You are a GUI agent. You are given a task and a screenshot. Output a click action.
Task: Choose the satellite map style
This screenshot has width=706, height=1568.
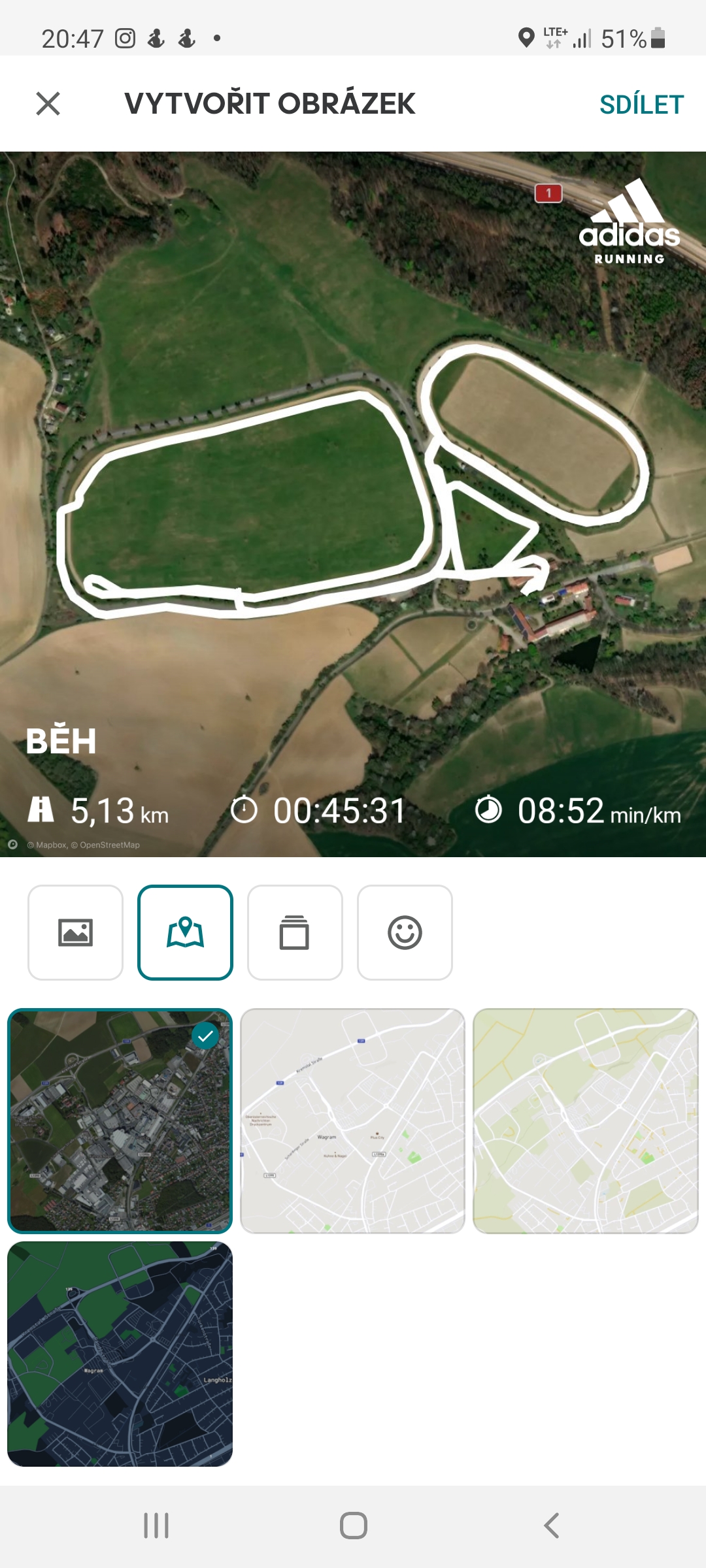(x=120, y=1121)
